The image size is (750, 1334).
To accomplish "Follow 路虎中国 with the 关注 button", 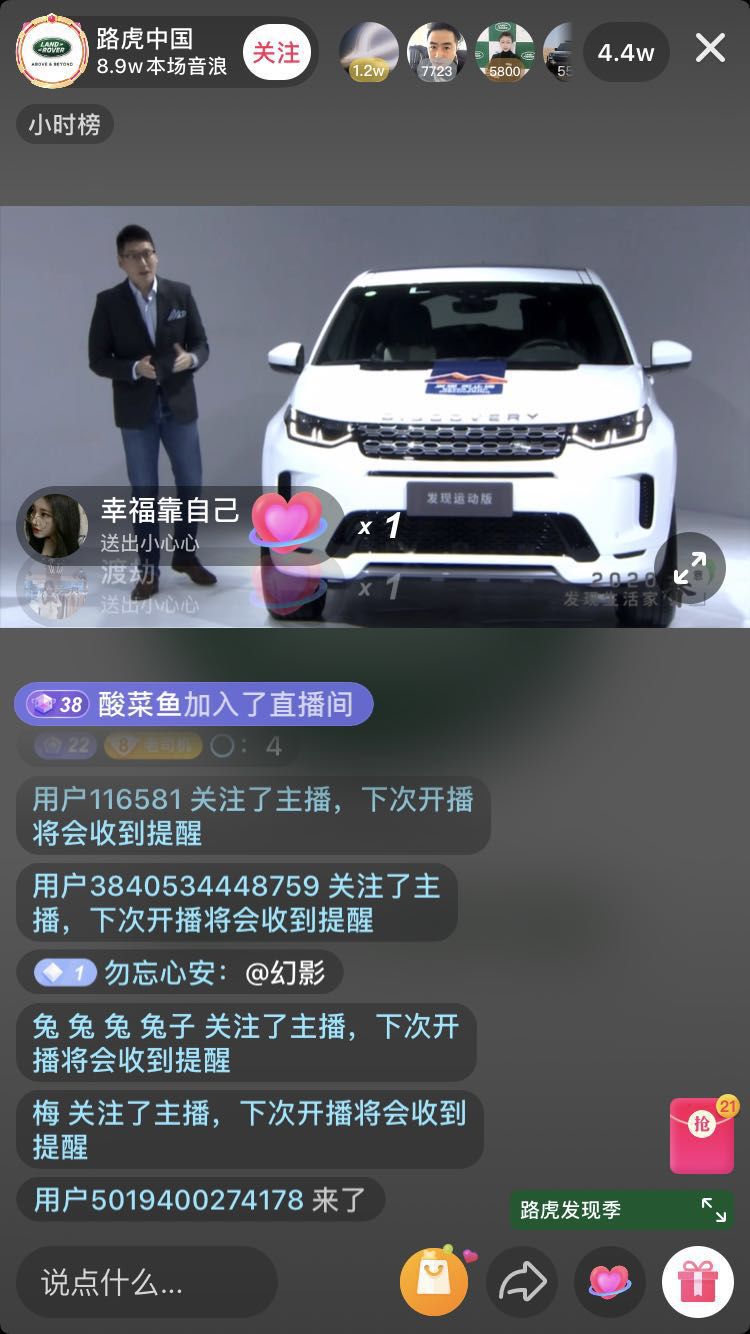I will click(x=276, y=51).
